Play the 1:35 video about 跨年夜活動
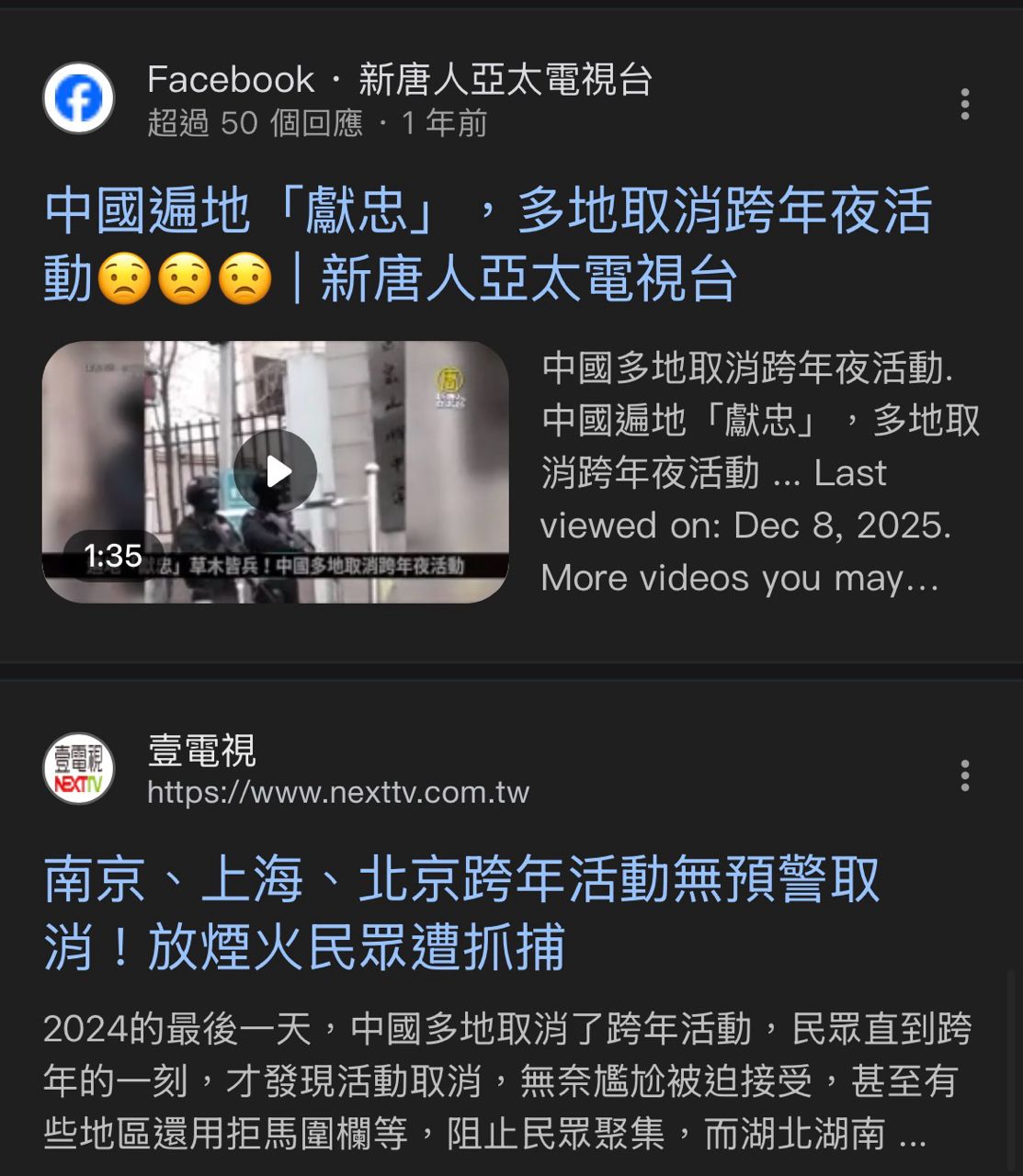Viewport: 1023px width, 1176px height. [x=275, y=472]
